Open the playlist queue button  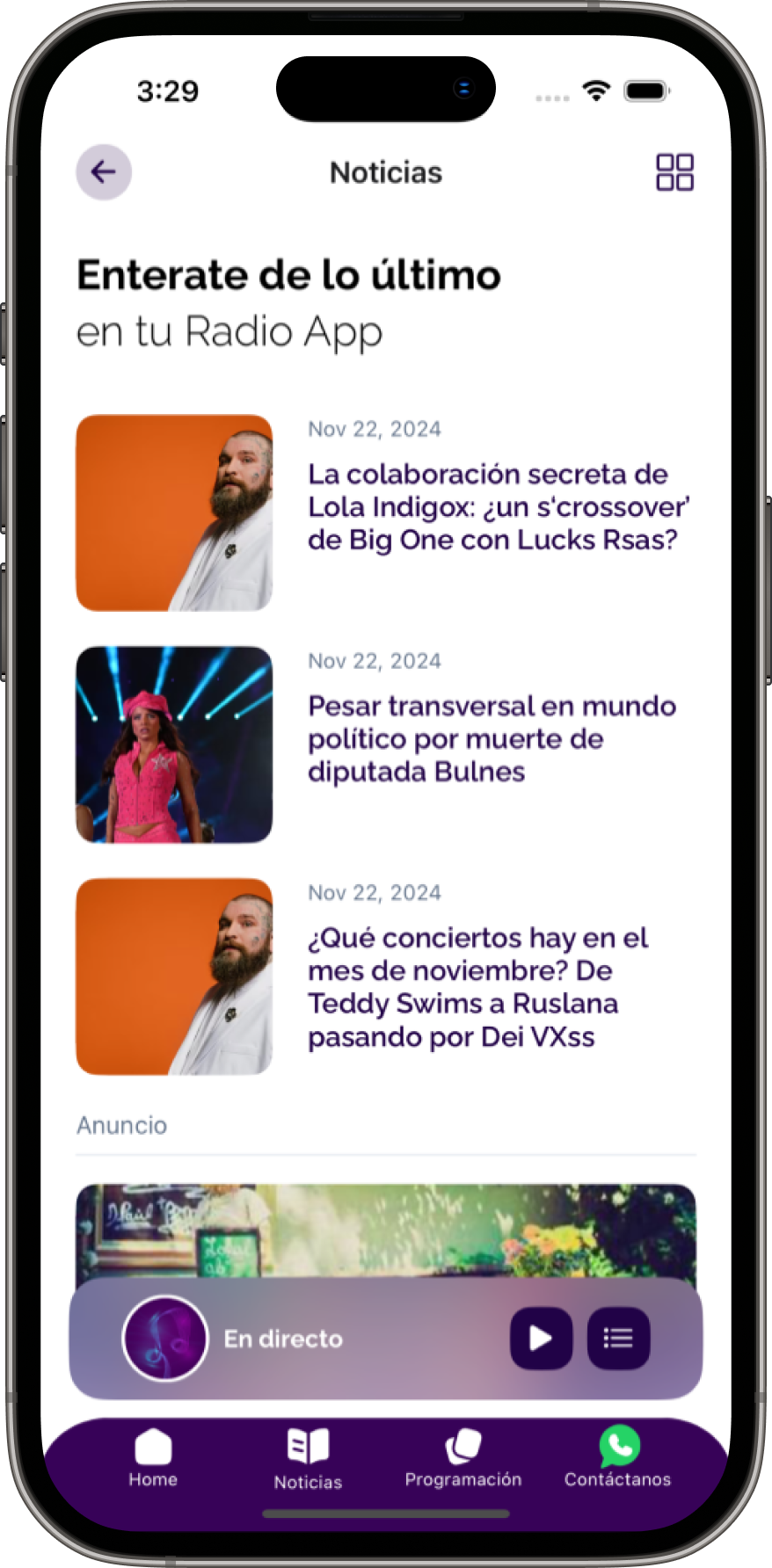pyautogui.click(x=618, y=1339)
